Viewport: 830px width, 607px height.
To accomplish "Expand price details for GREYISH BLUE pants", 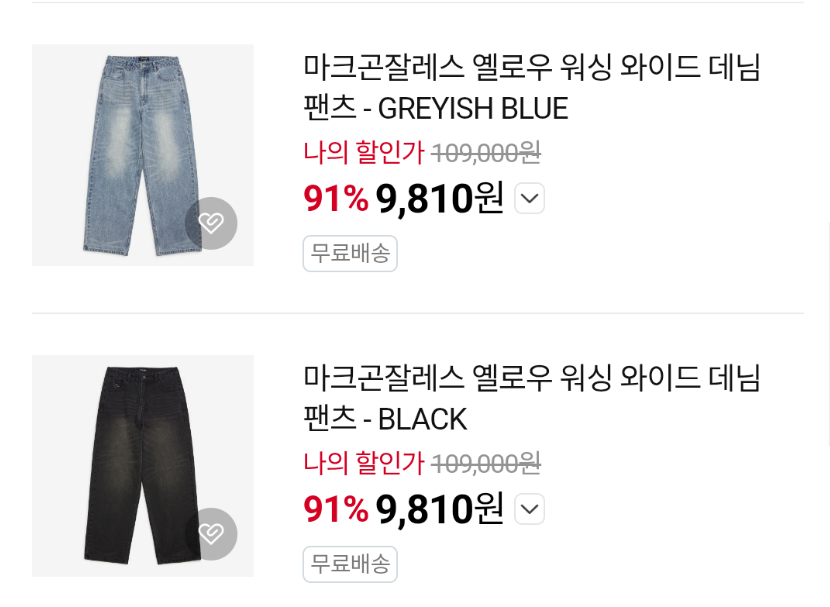I will (529, 198).
